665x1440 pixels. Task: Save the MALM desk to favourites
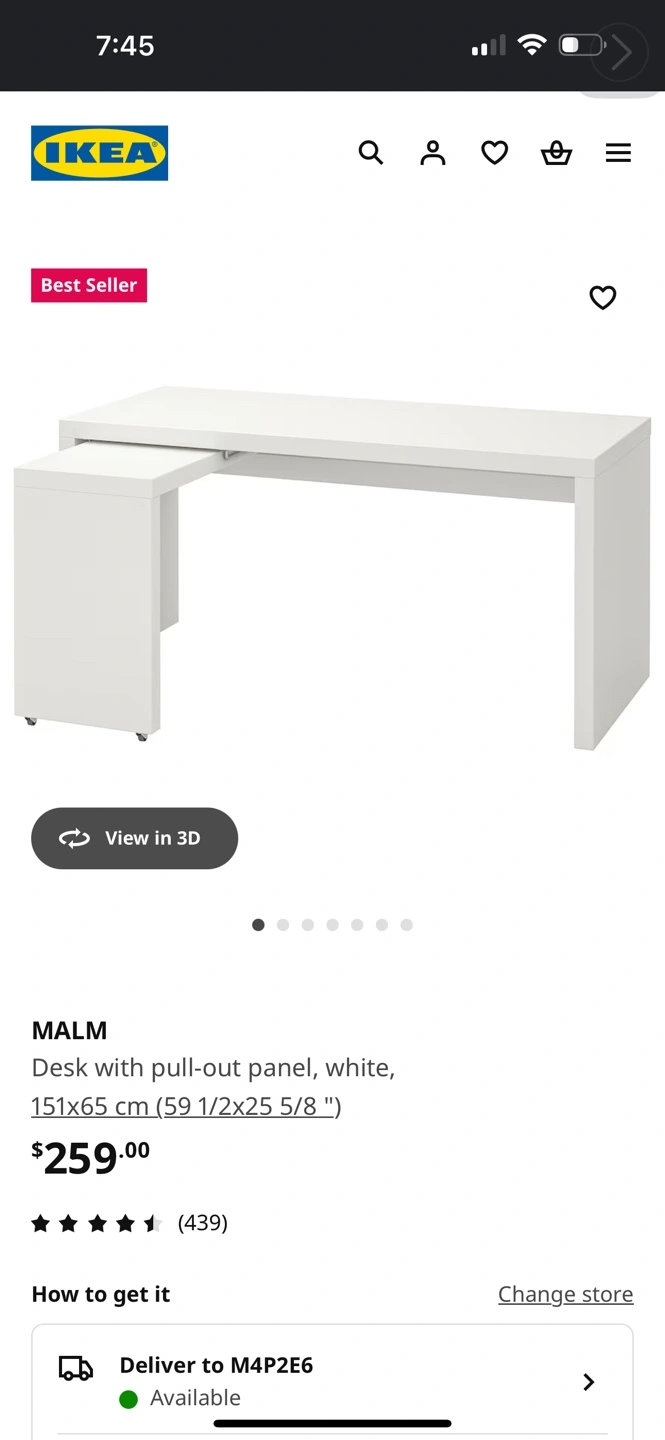603,298
